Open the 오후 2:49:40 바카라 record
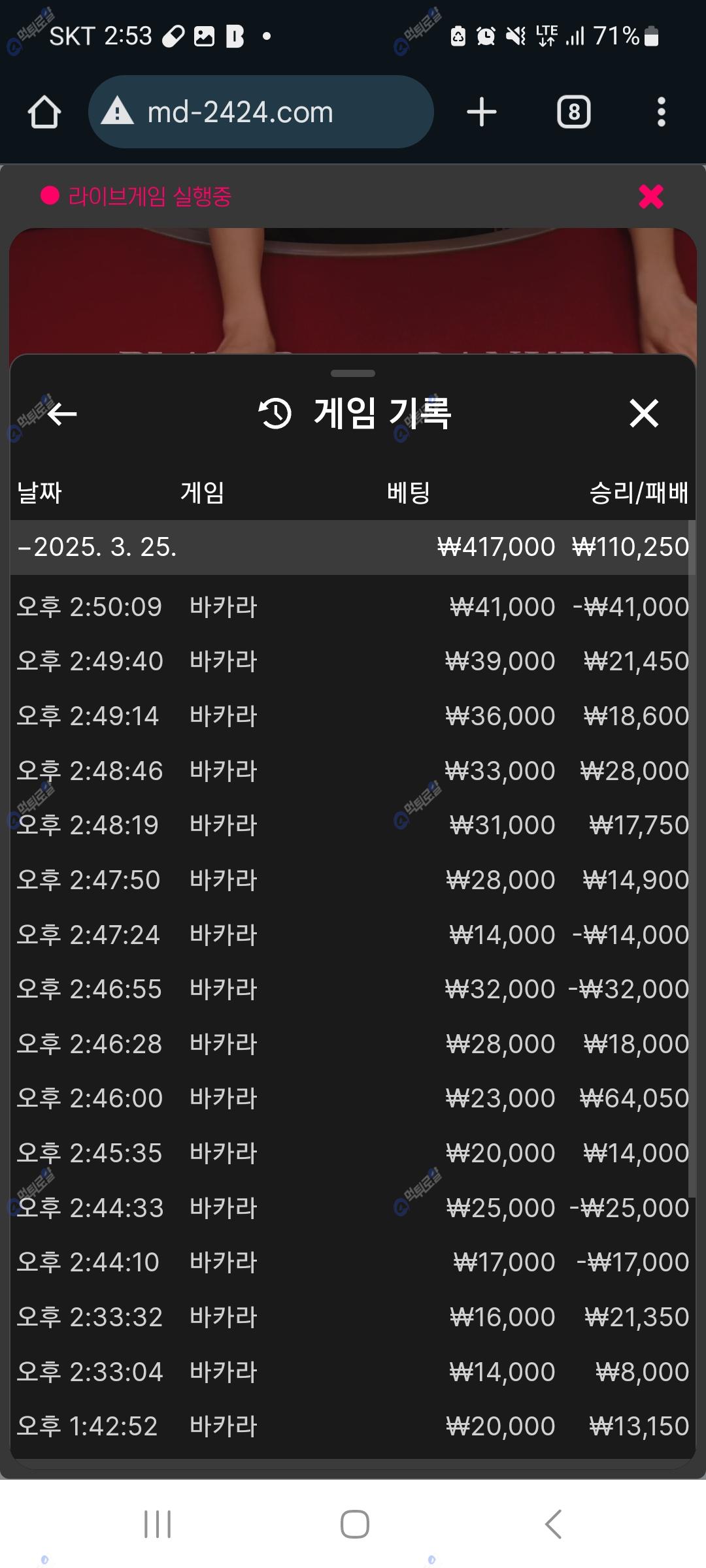The width and height of the screenshot is (706, 1568). pos(353,661)
